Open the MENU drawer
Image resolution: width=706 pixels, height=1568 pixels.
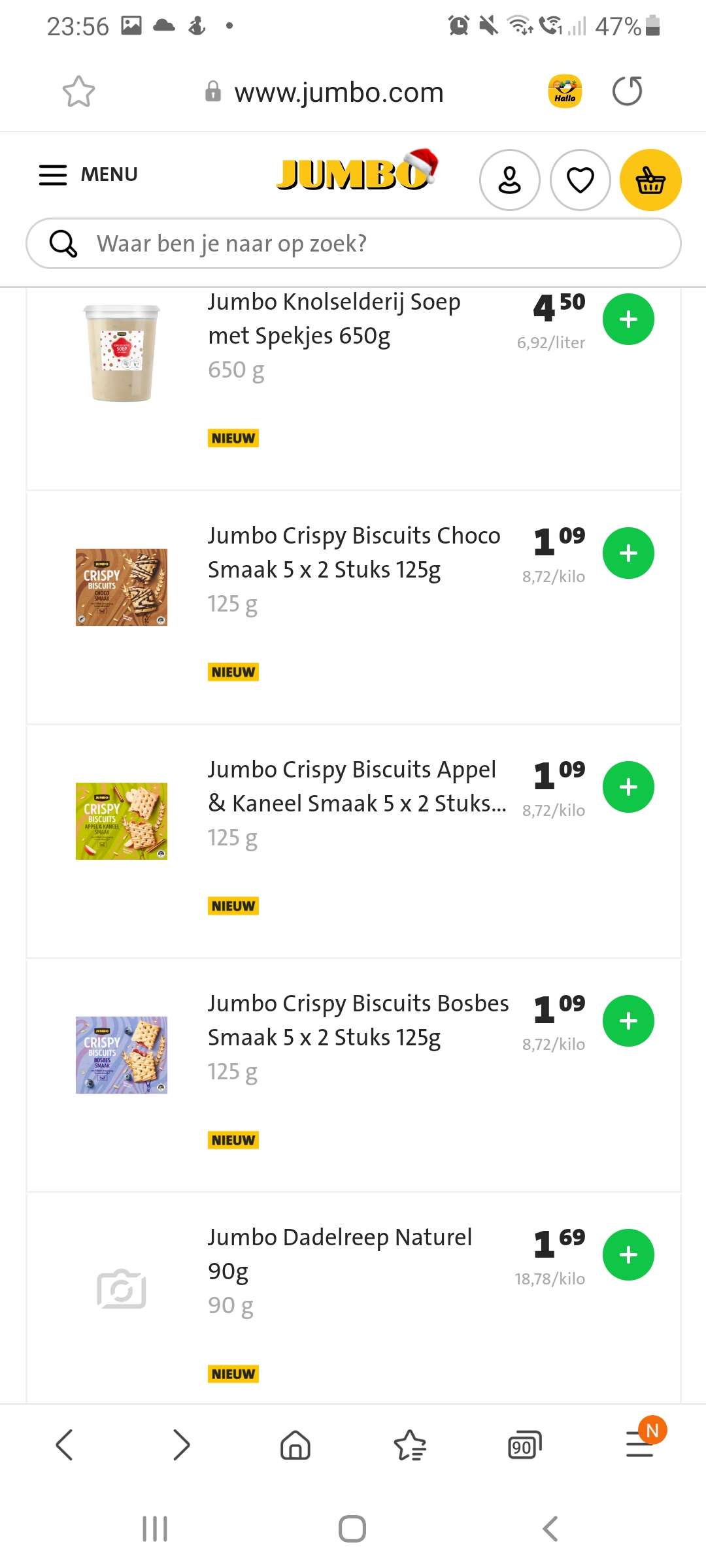coord(88,174)
